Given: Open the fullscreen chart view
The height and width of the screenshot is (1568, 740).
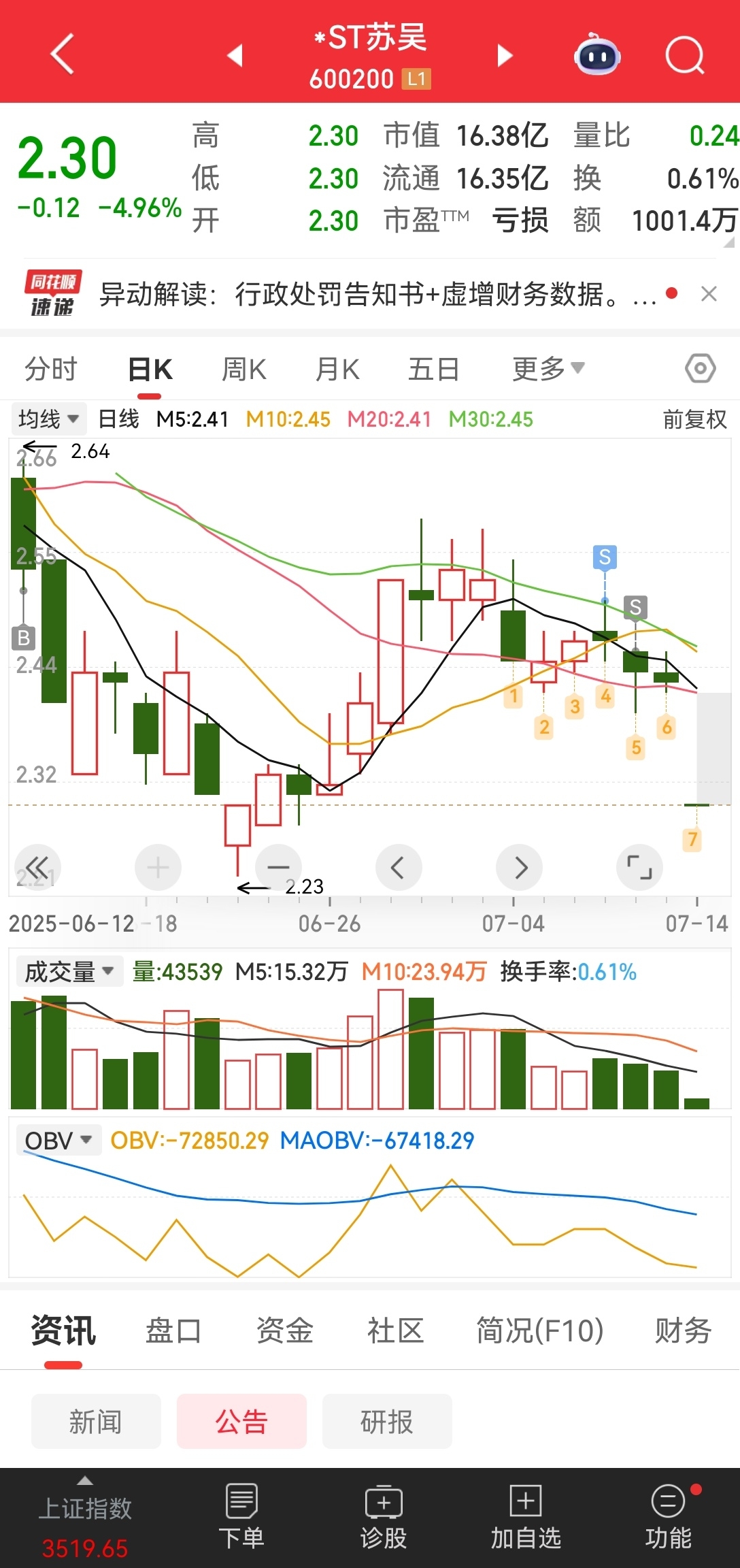Looking at the screenshot, I should (x=639, y=867).
